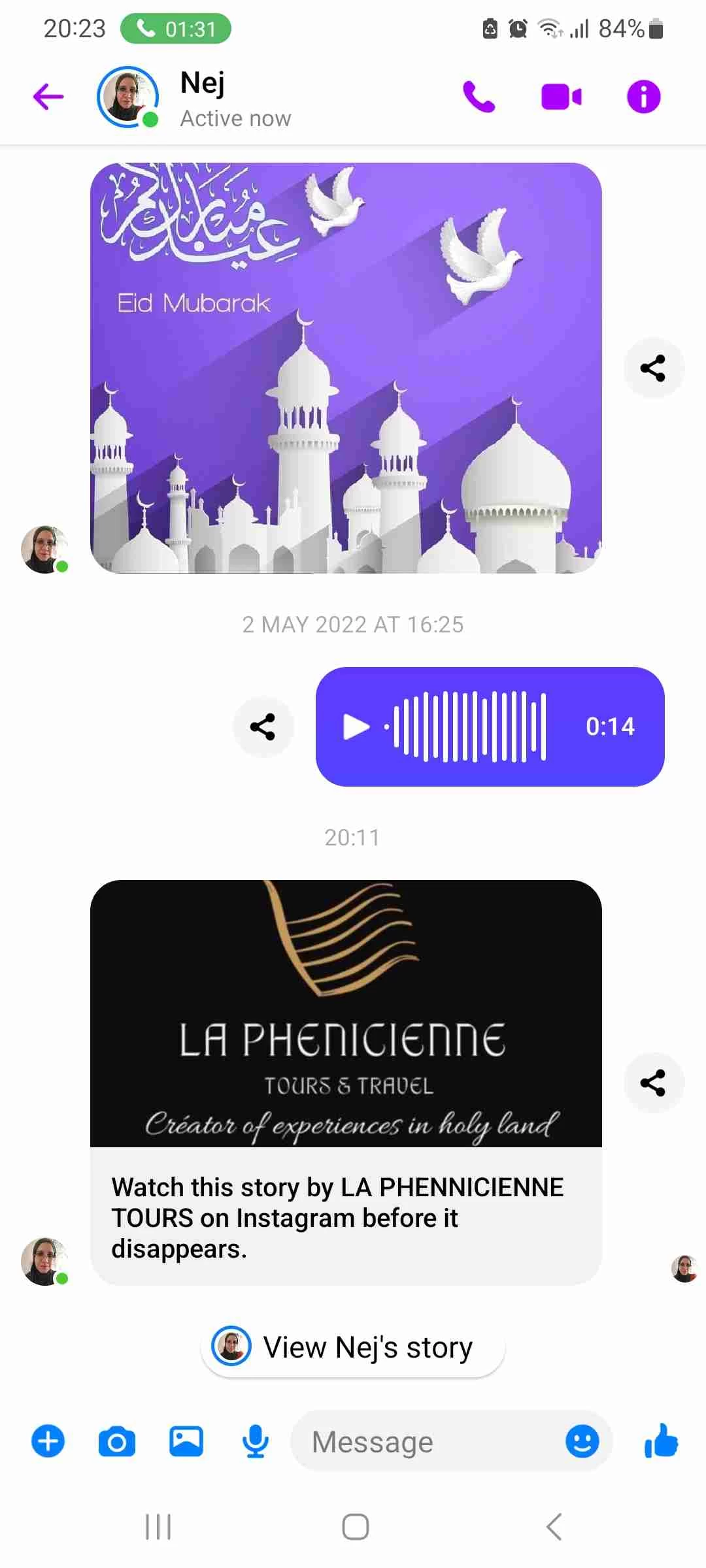Start a video call with Nej
Image resolution: width=706 pixels, height=1568 pixels.
tap(561, 97)
